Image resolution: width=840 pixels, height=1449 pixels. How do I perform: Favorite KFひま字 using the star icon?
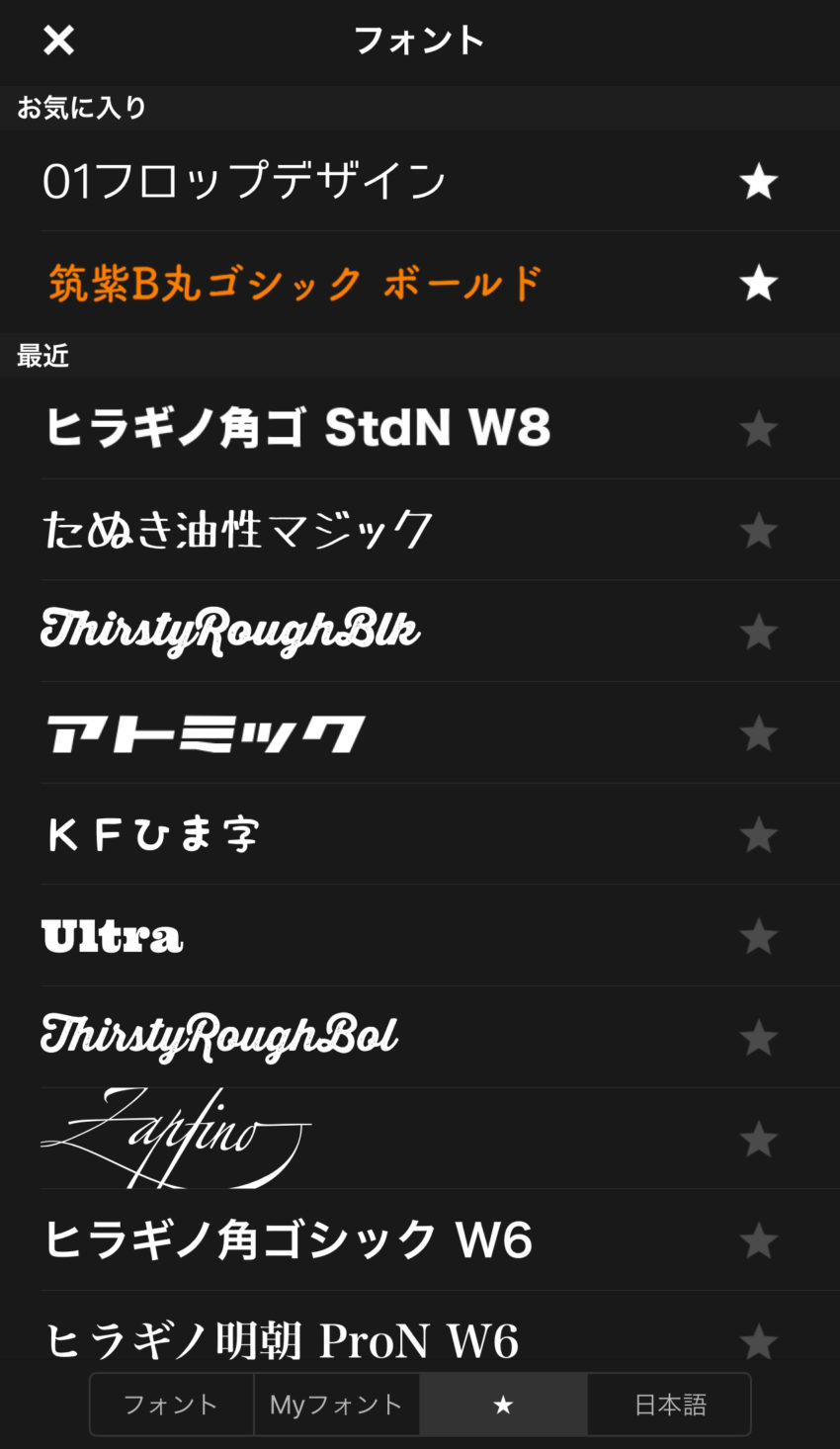(758, 835)
